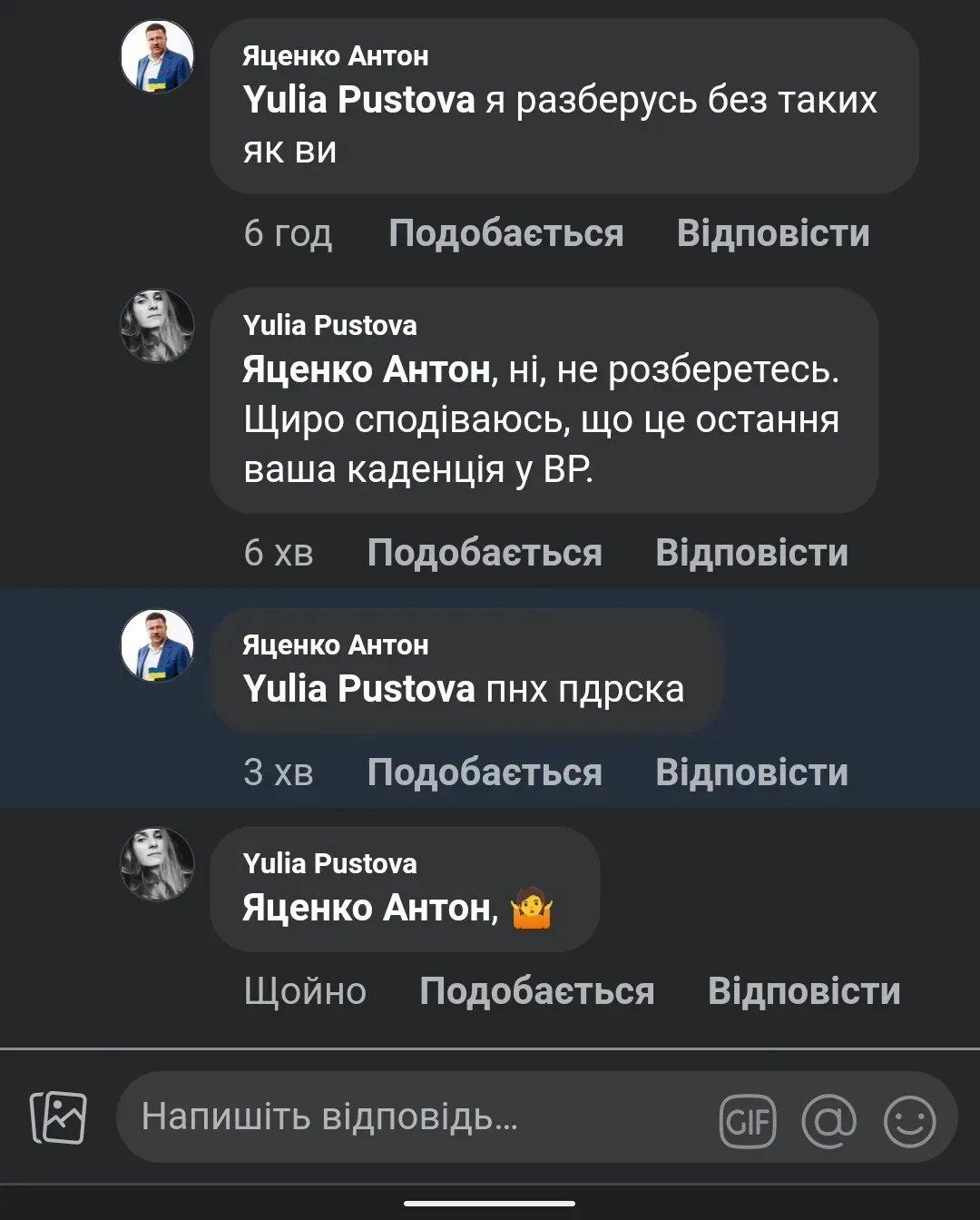Open author name Yulia Pustova above the shrug emoji
This screenshot has height=1220, width=980.
(329, 863)
